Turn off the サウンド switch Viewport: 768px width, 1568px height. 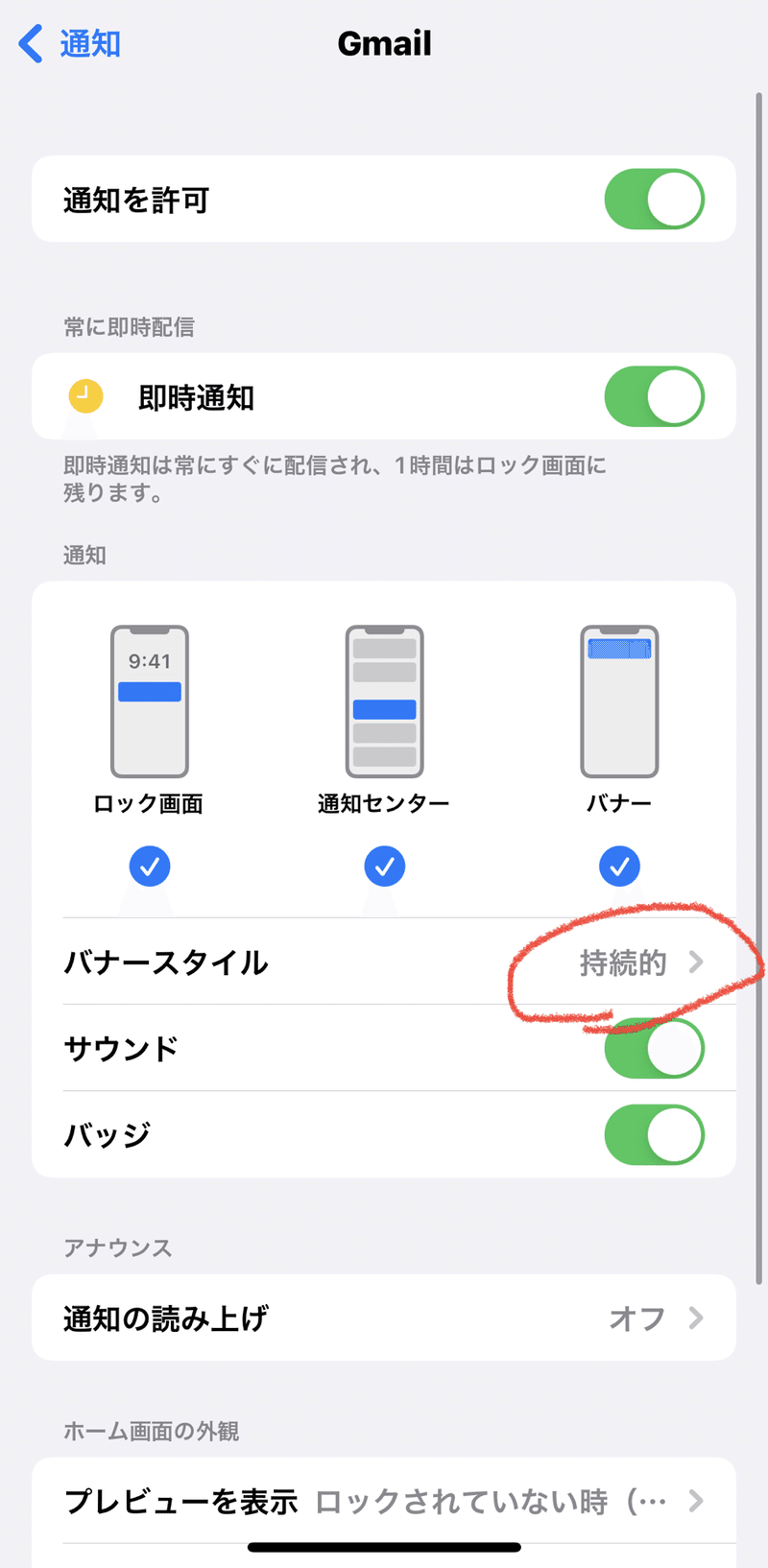click(x=654, y=1049)
